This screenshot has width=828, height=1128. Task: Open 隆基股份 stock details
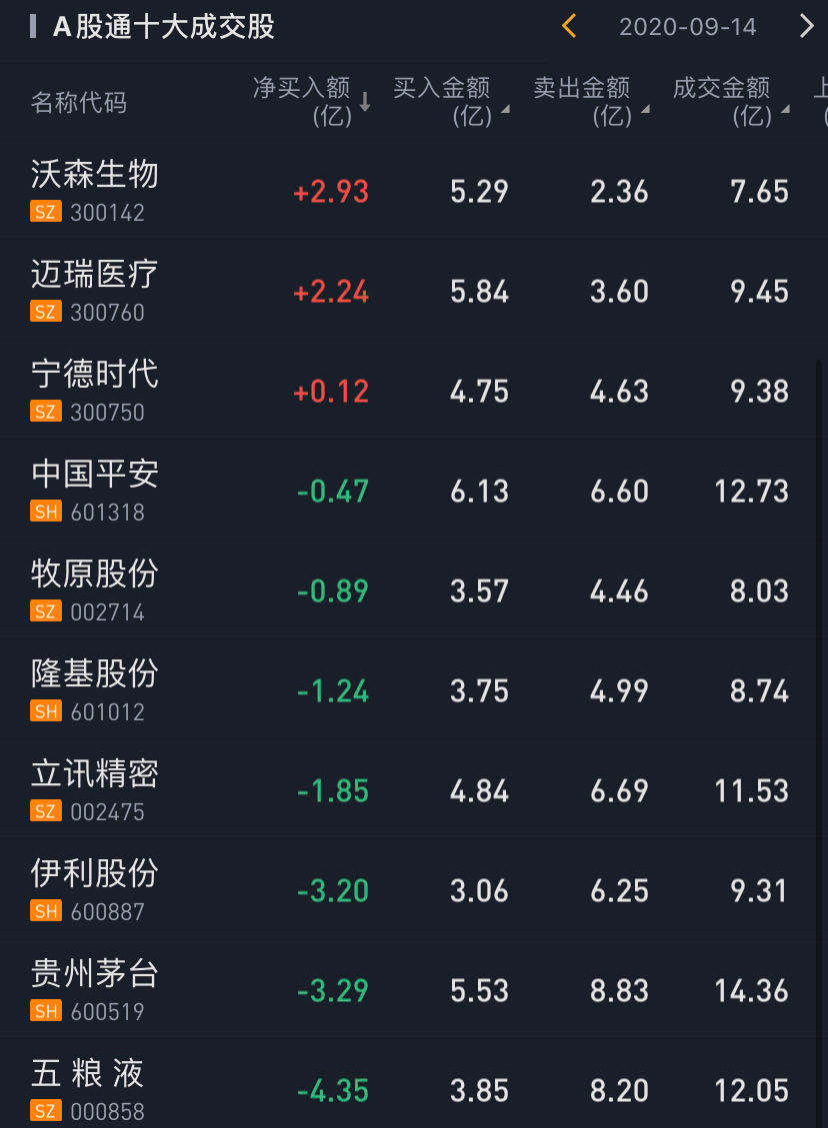[x=95, y=688]
